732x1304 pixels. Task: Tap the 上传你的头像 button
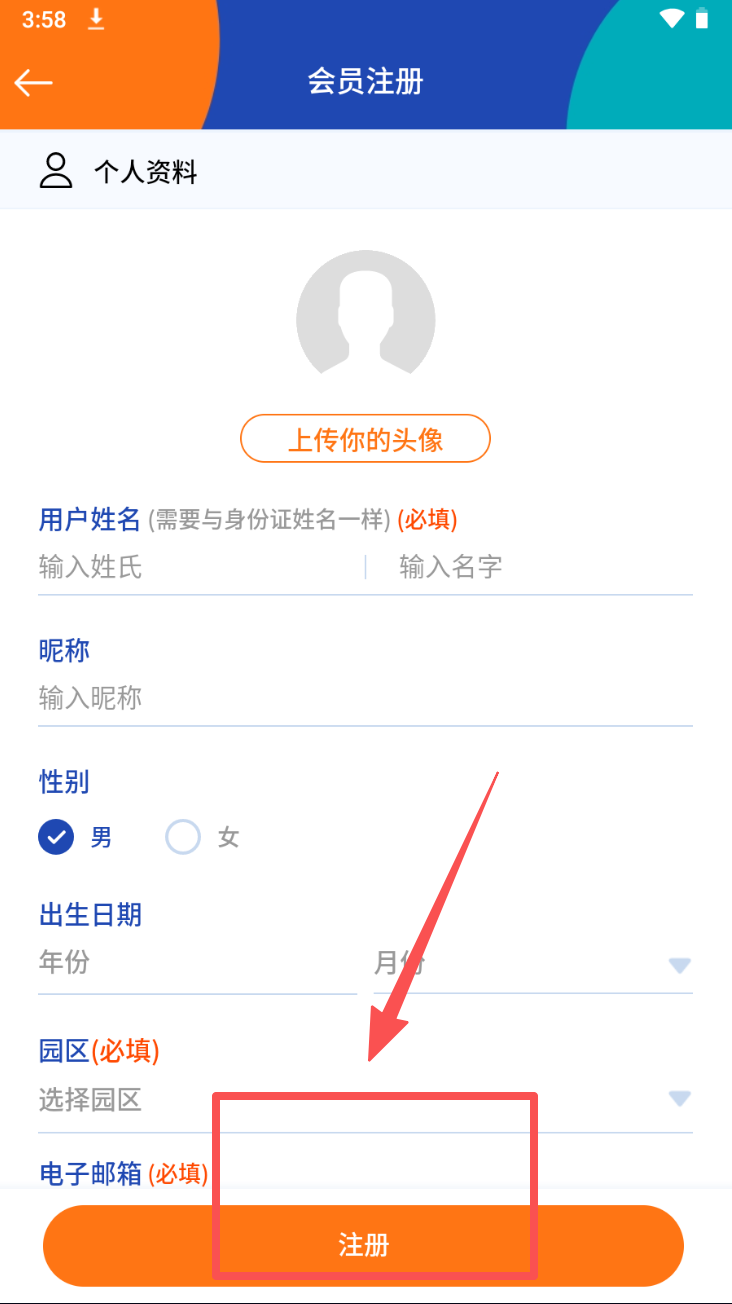coord(365,439)
